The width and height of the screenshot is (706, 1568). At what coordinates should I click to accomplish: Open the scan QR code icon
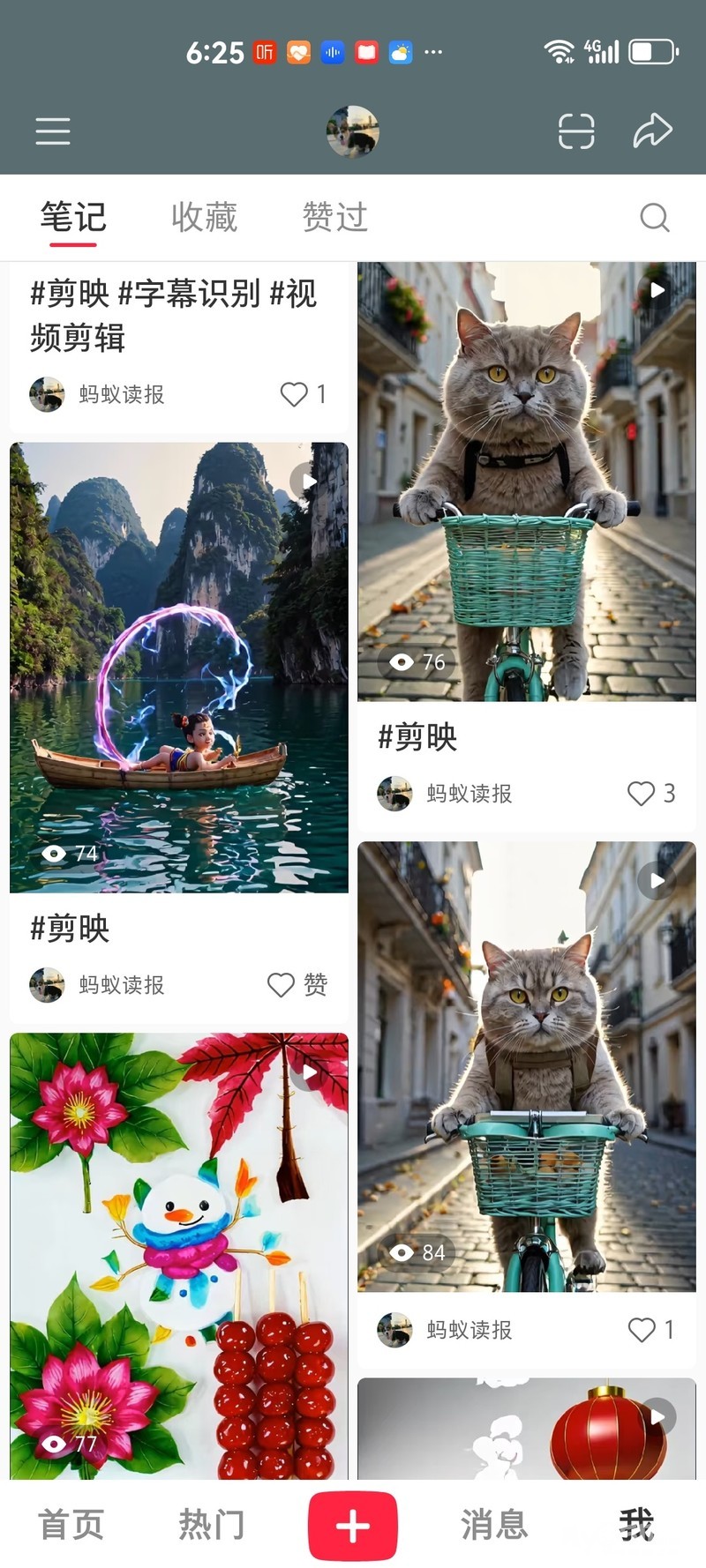(x=576, y=131)
